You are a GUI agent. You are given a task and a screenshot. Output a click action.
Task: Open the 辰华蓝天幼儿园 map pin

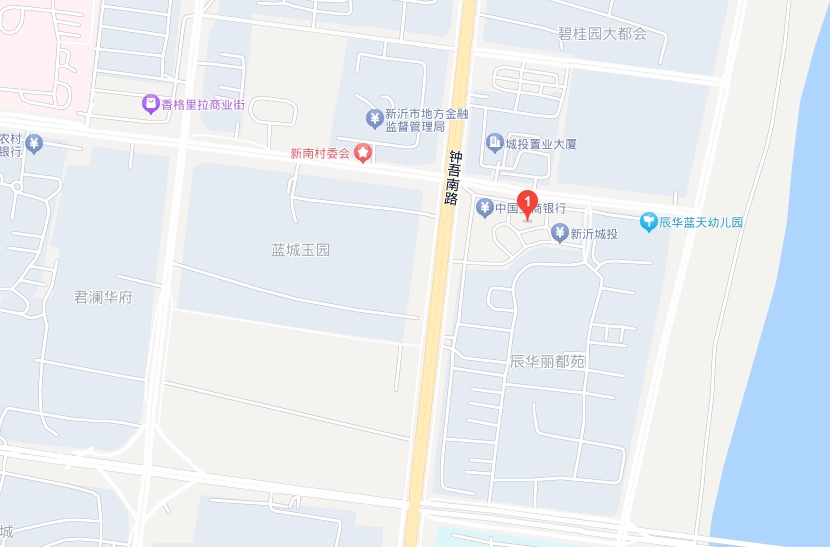click(648, 222)
